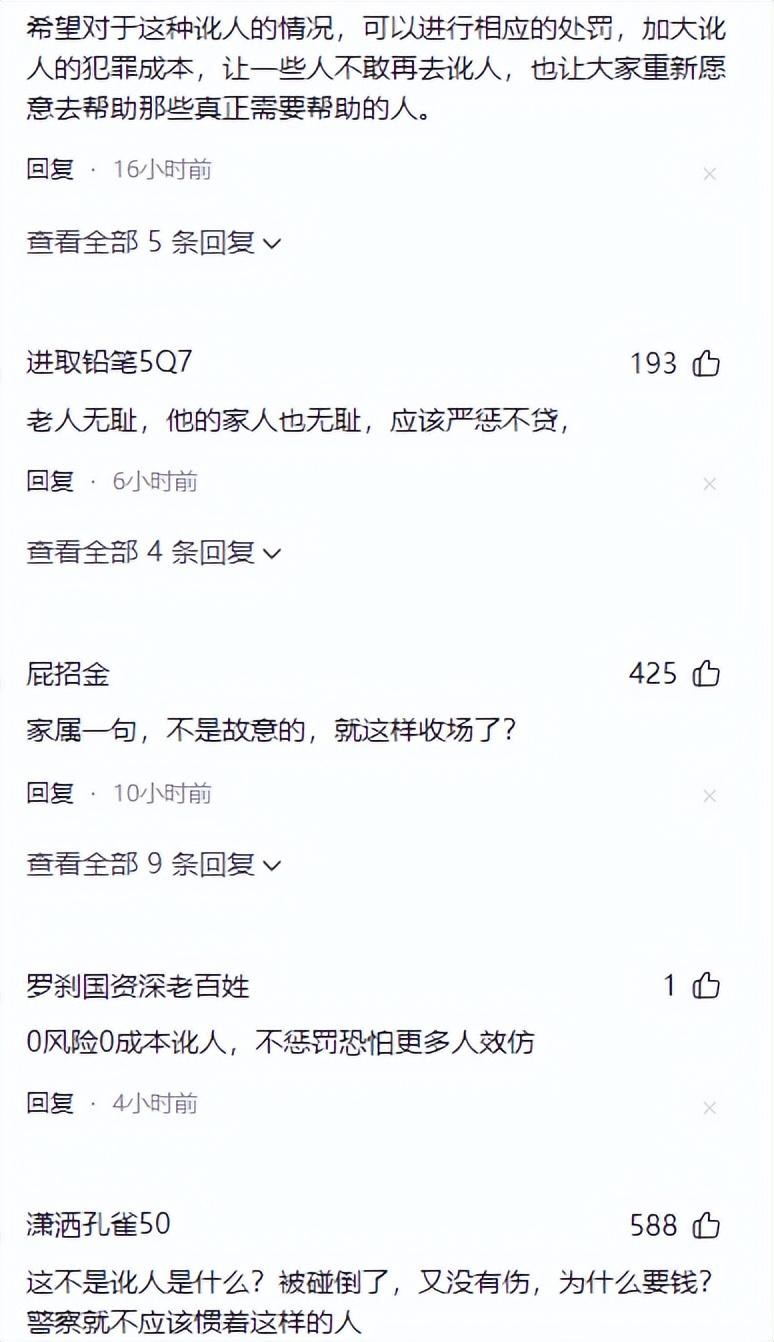The image size is (774, 1342).
Task: Like the comment by 屁招金
Action: pyautogui.click(x=706, y=674)
